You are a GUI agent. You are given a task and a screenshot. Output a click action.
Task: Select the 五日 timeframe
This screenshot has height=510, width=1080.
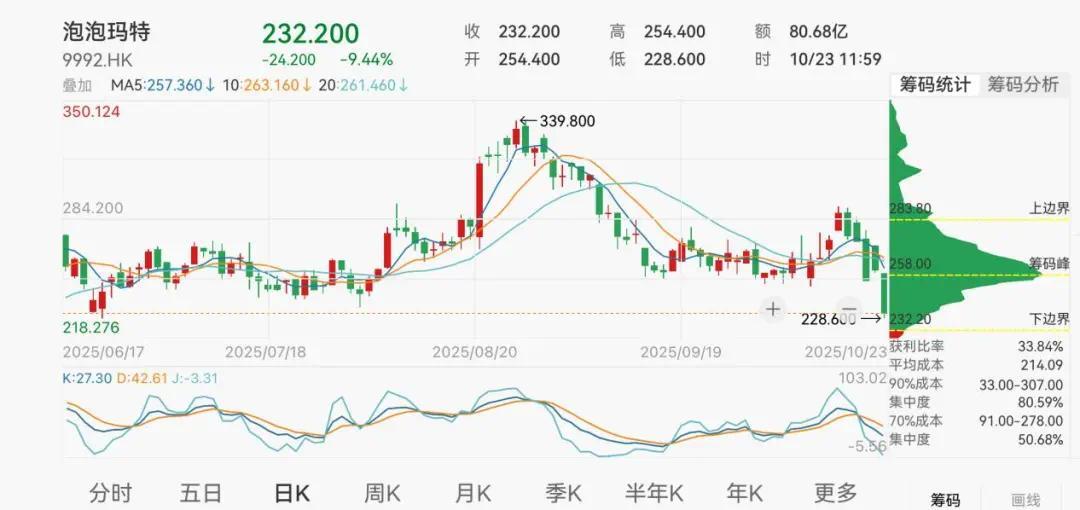click(201, 492)
